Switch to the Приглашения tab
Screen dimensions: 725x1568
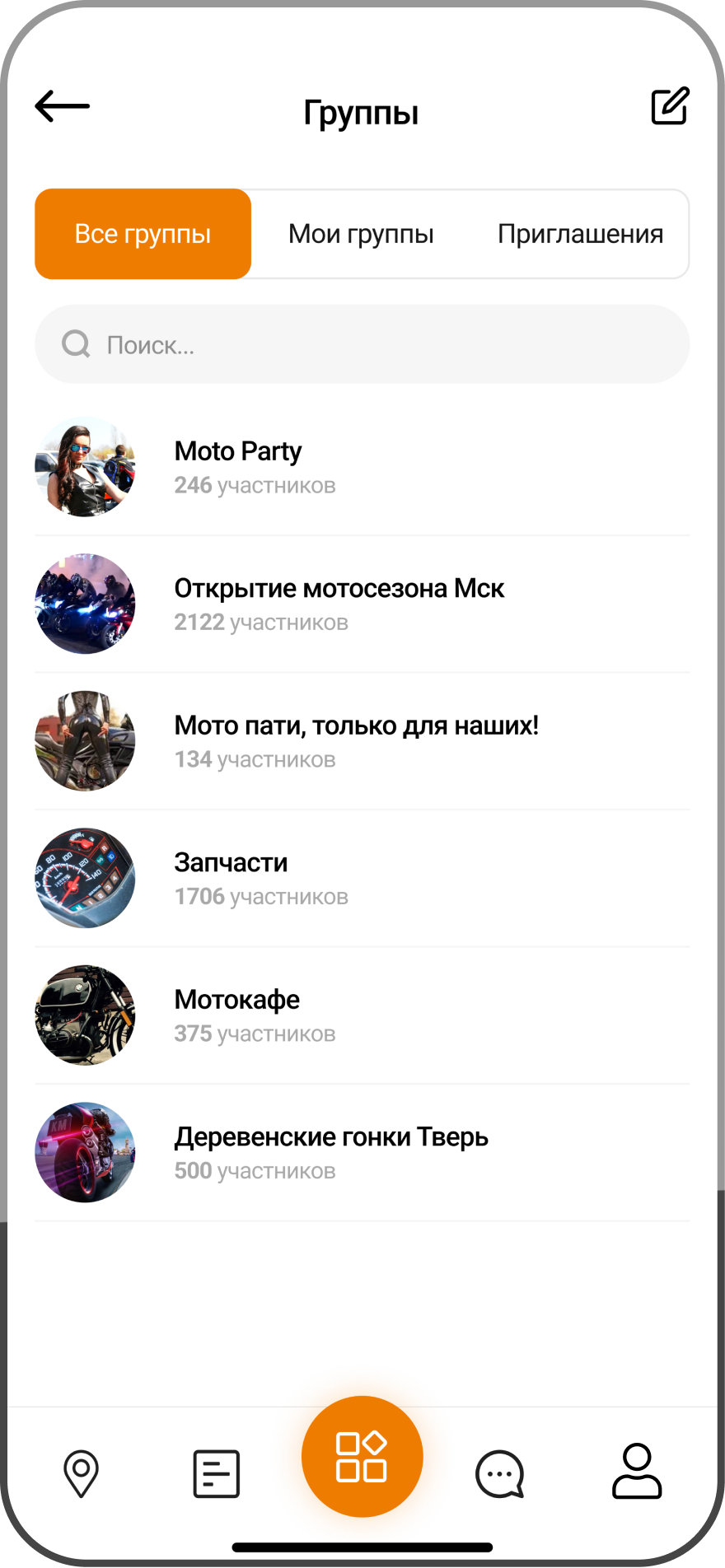point(580,234)
